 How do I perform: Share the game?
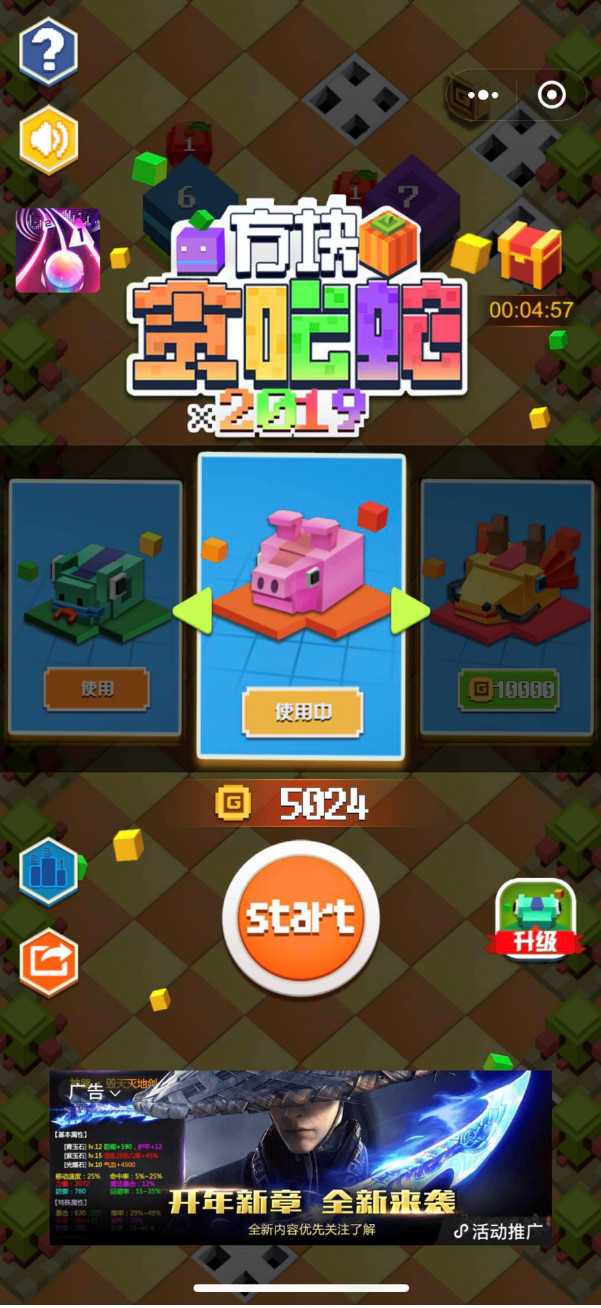tap(49, 961)
